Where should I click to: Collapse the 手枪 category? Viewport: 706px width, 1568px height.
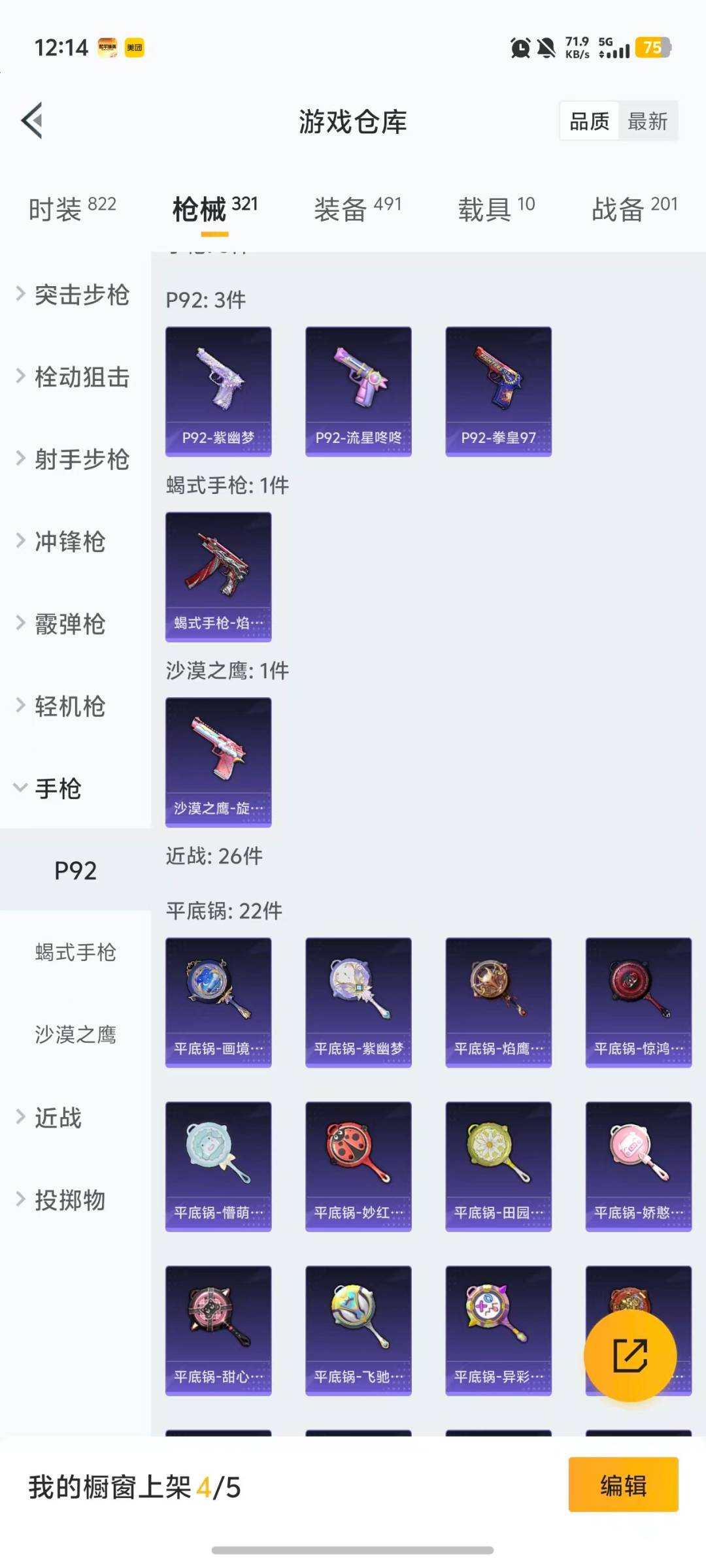tap(59, 789)
